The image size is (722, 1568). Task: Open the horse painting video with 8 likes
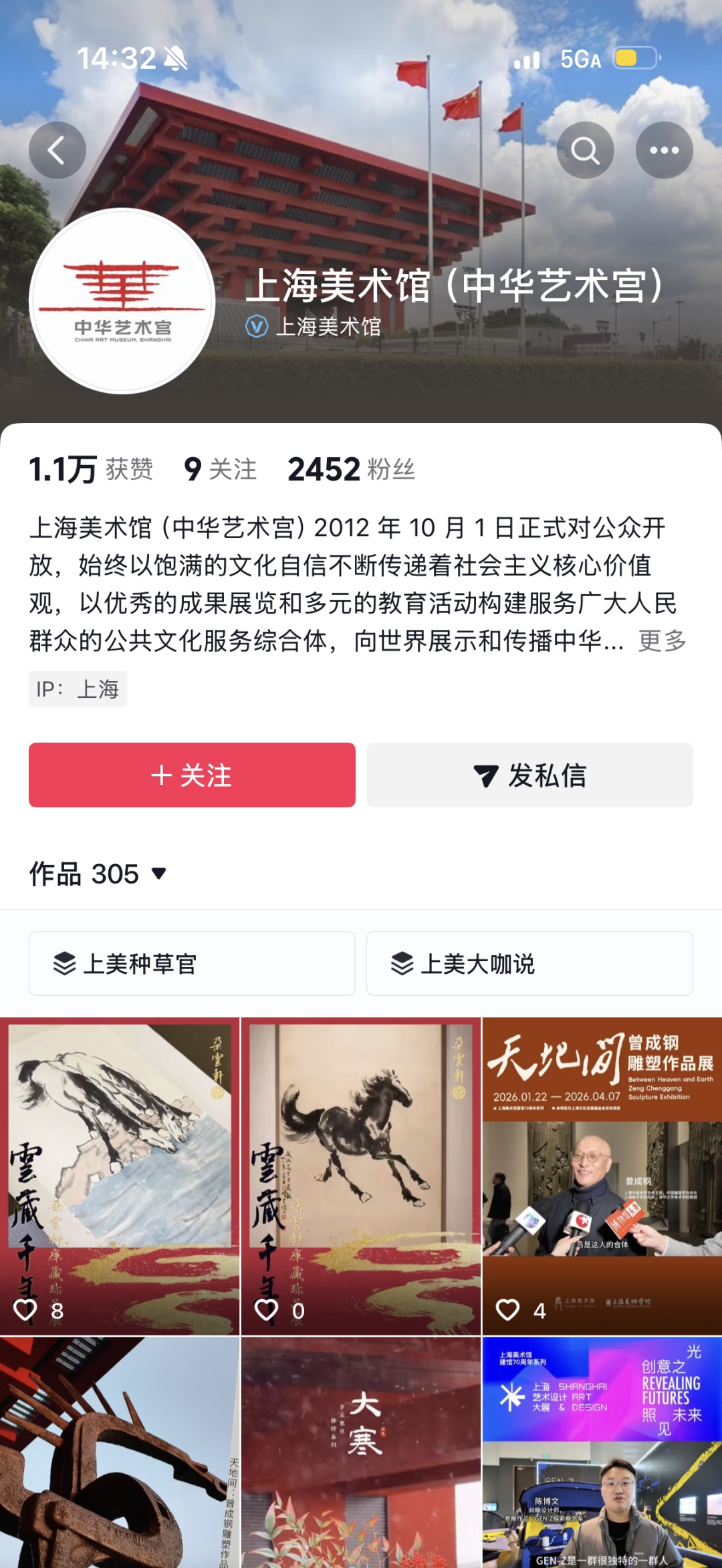120,1176
